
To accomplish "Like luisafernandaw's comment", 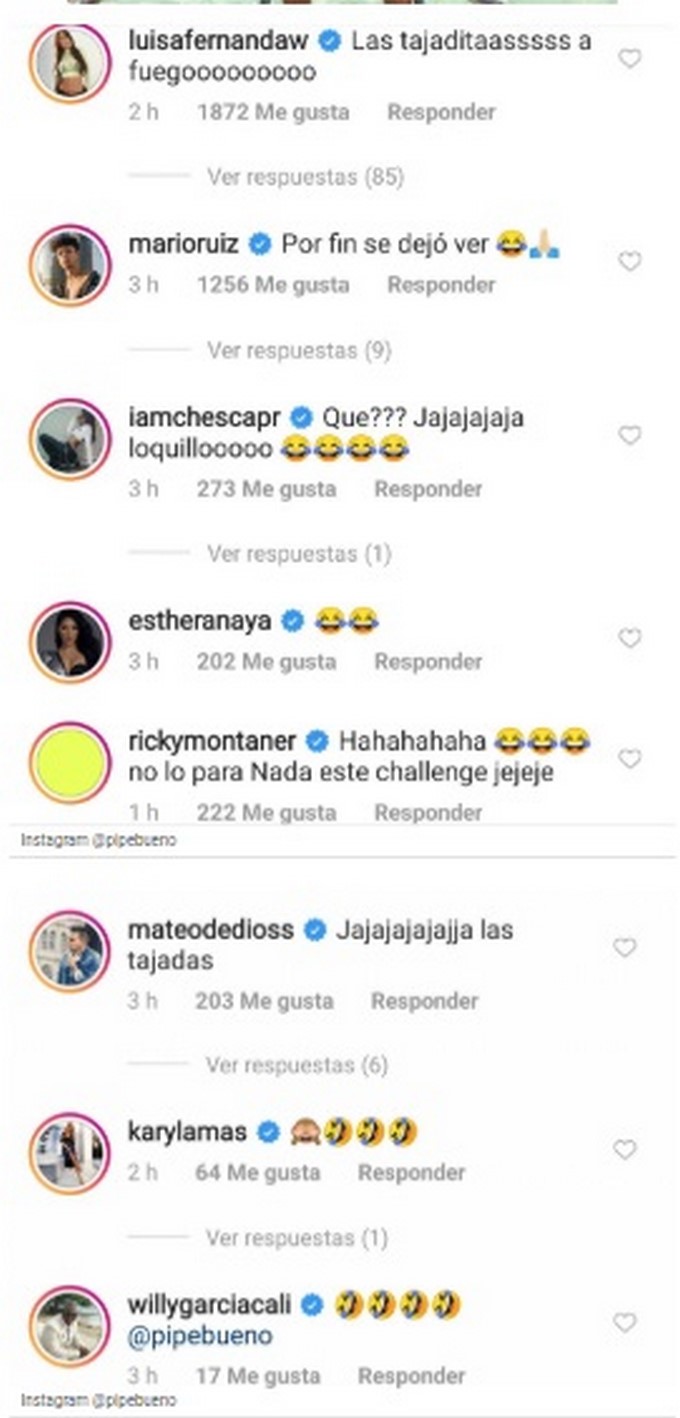I will point(629,59).
